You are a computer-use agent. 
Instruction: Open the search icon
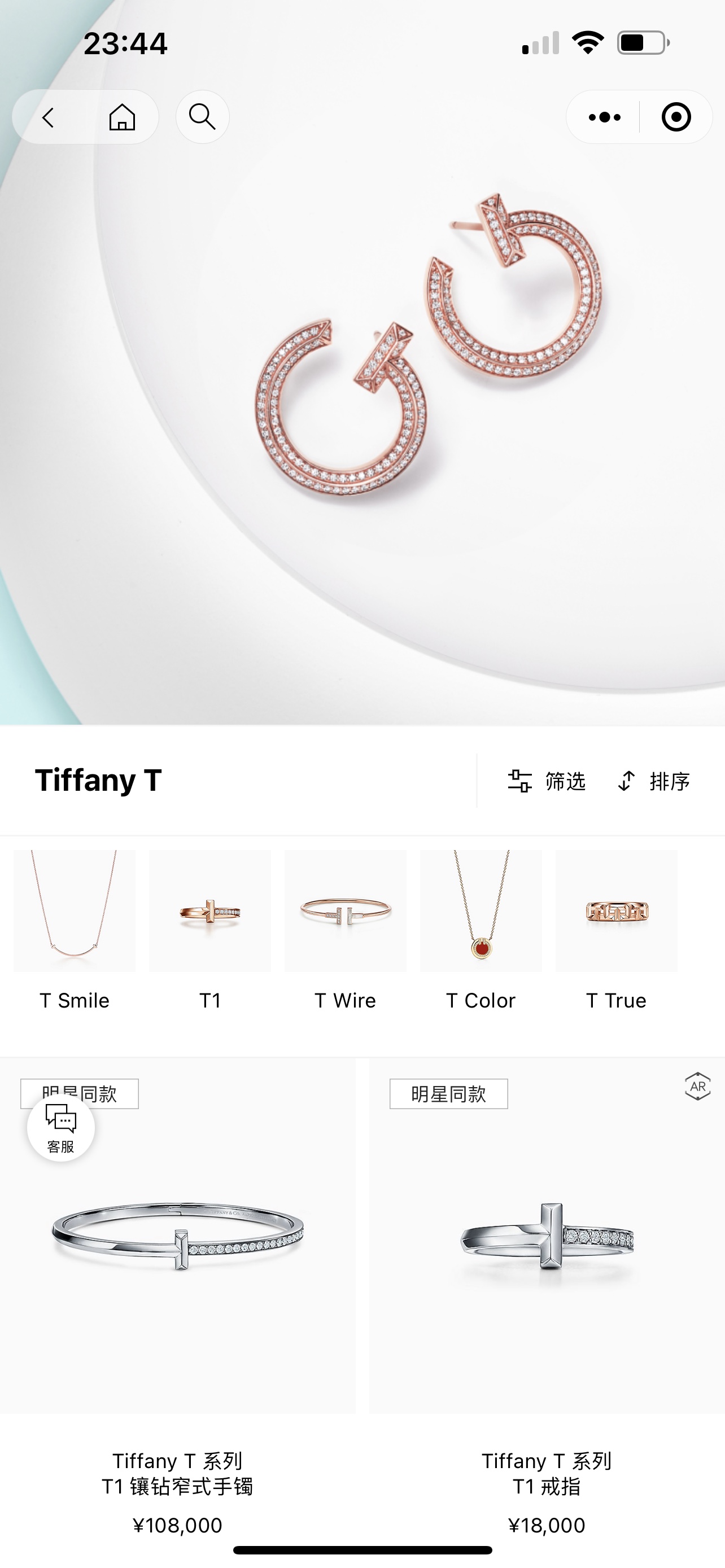coord(202,117)
